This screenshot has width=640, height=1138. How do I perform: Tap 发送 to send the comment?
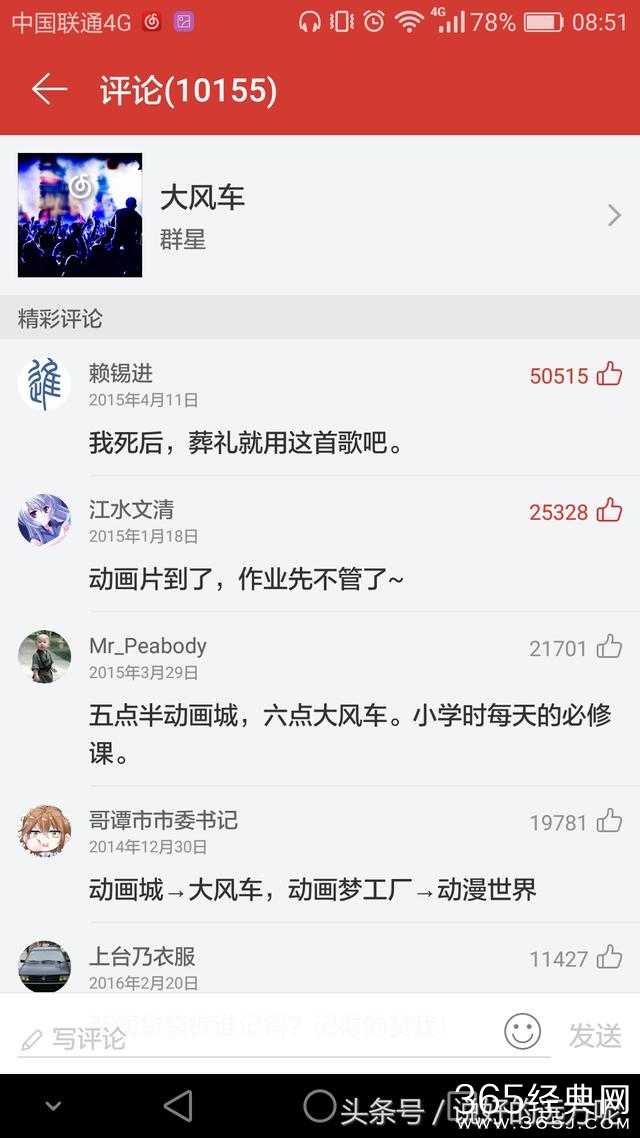tap(595, 1036)
